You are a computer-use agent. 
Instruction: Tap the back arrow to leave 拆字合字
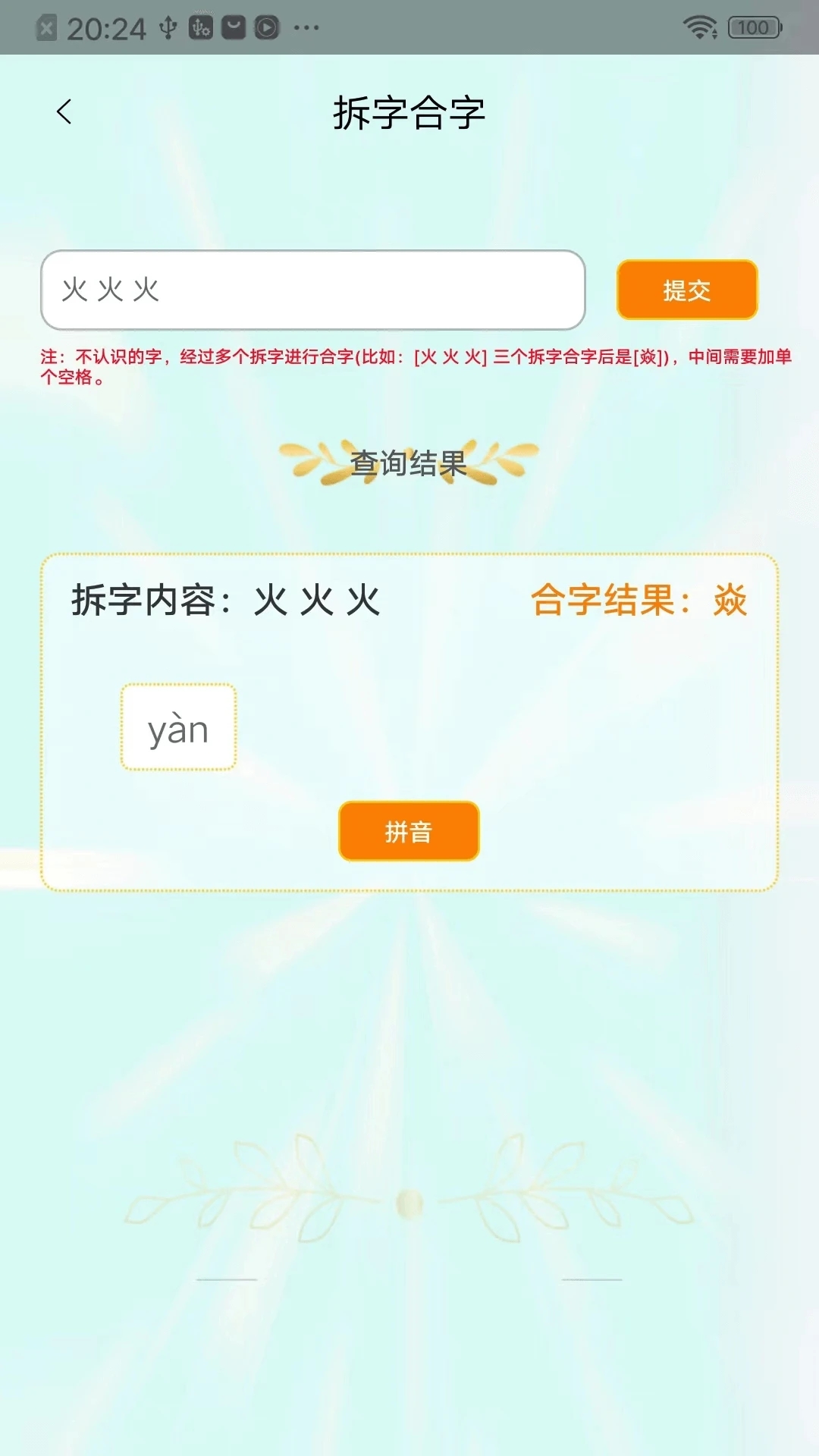(x=64, y=111)
